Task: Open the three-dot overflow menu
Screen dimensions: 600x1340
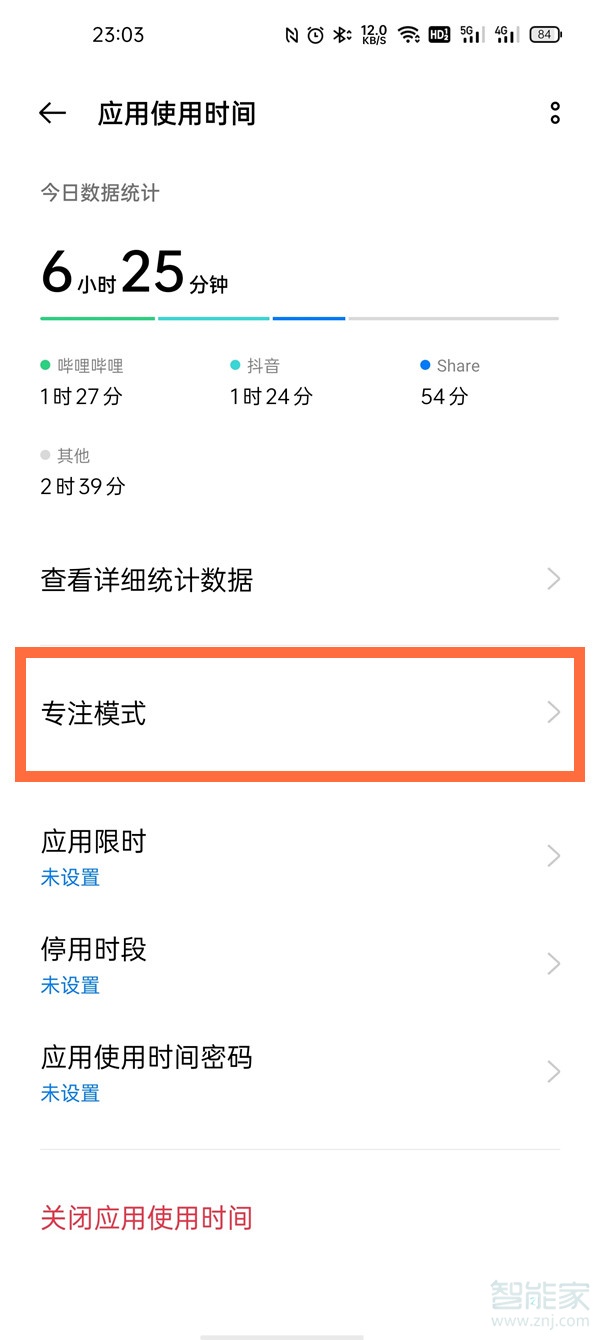Action: [x=555, y=114]
